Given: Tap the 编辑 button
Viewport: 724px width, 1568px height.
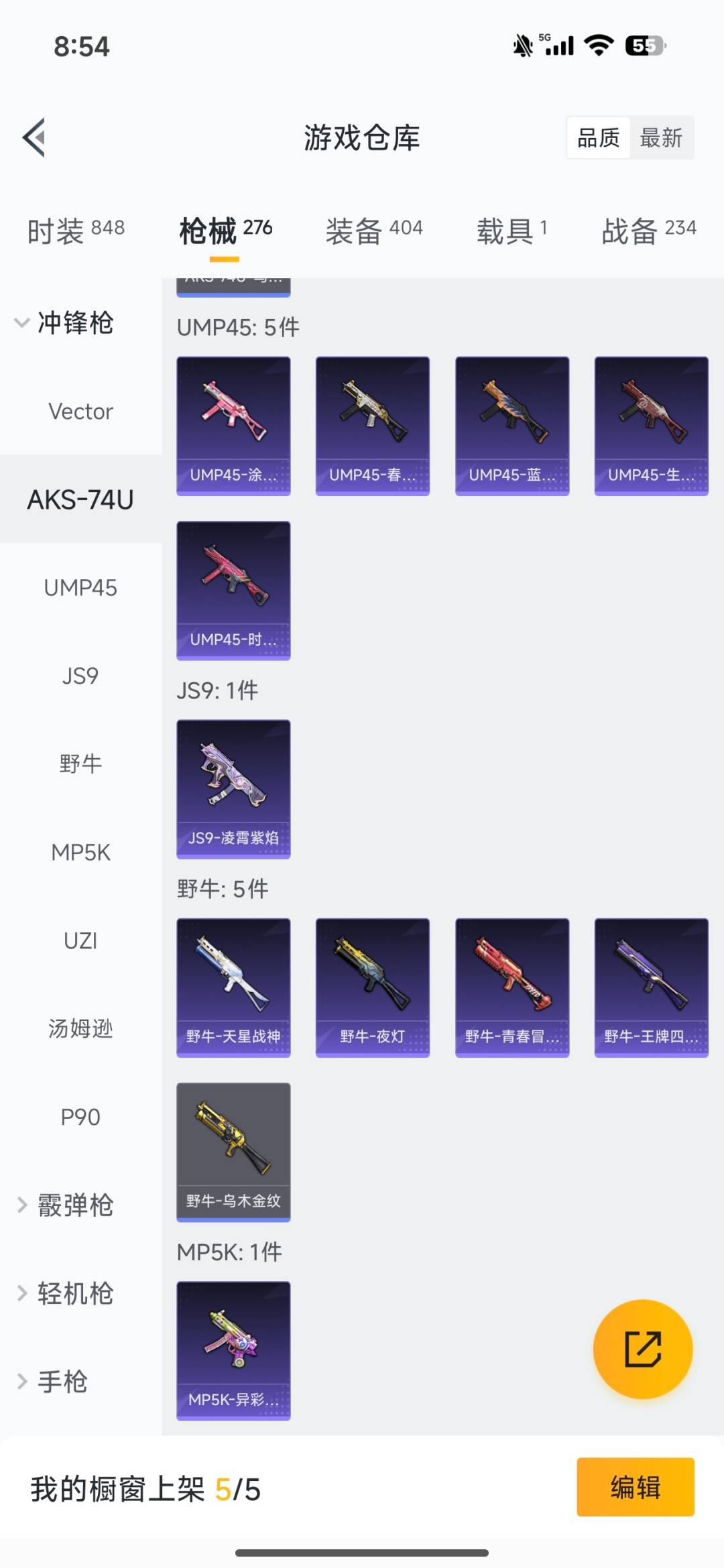Looking at the screenshot, I should coord(635,1486).
